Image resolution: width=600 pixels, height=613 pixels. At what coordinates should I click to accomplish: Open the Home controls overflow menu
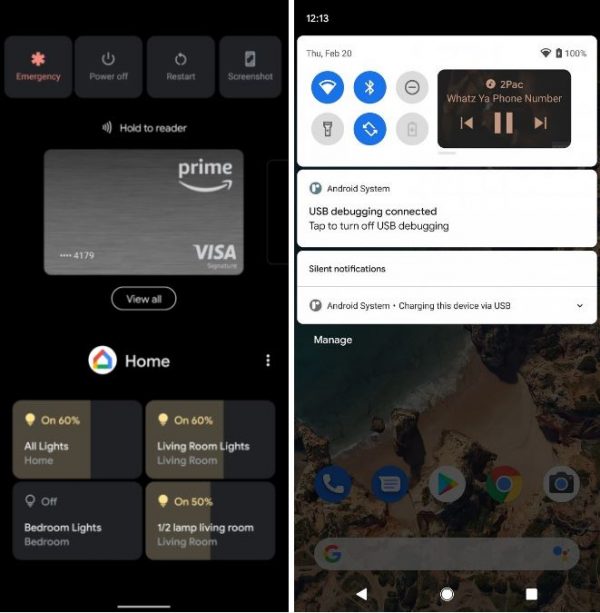(x=267, y=361)
